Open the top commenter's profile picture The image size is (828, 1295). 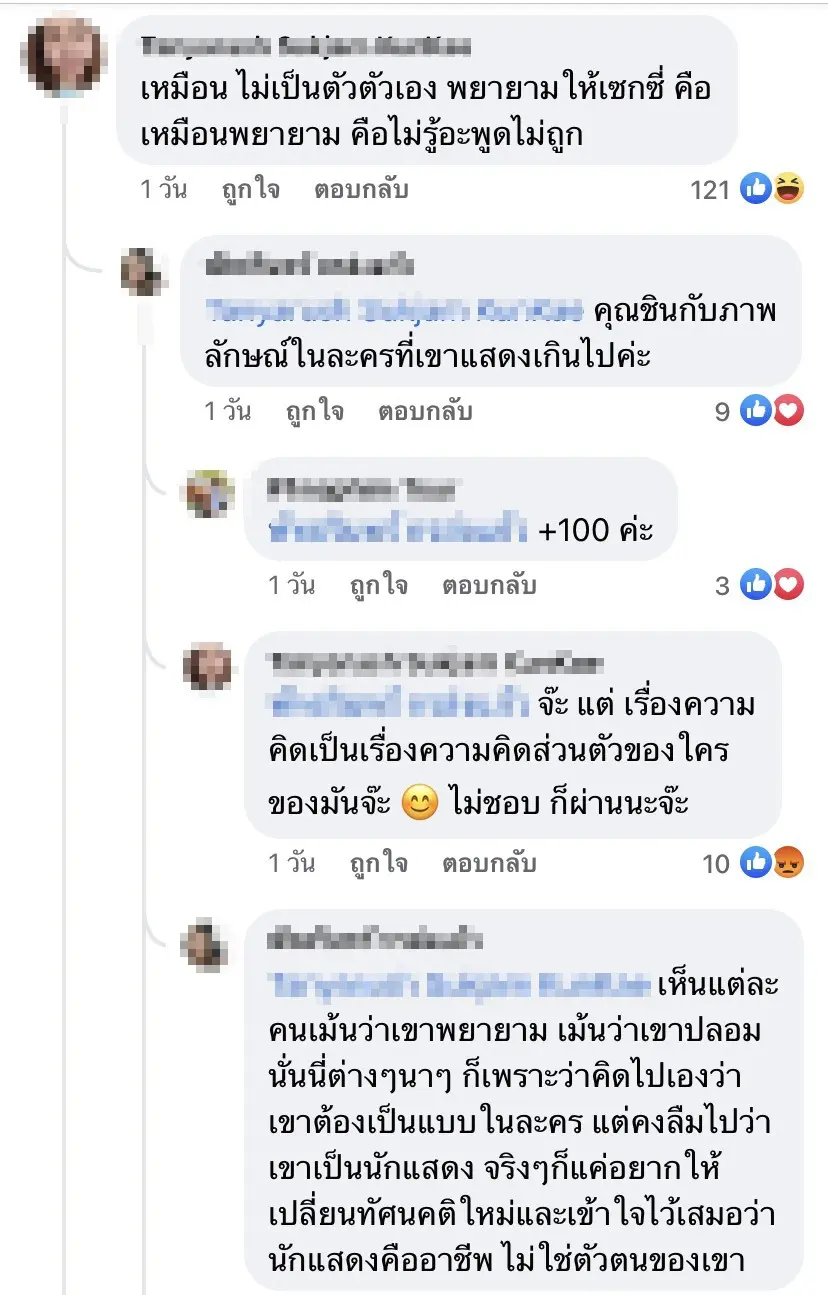pos(65,55)
